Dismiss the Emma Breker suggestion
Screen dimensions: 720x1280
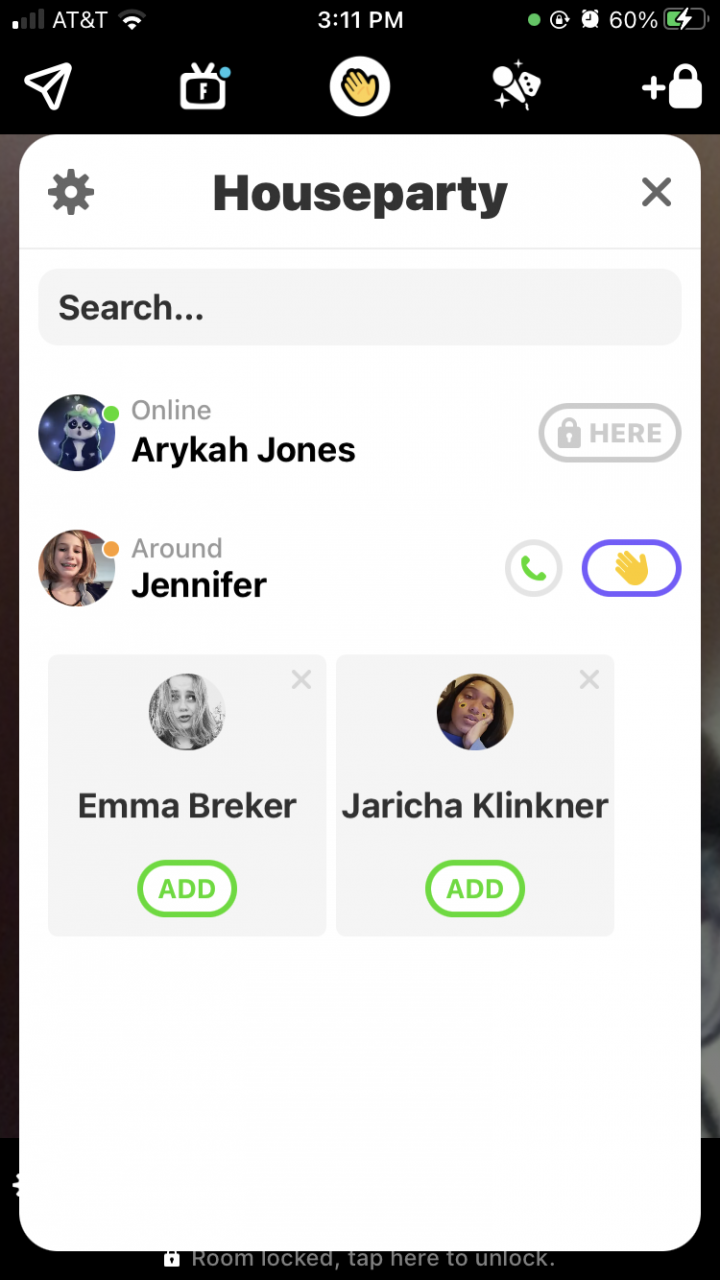pos(301,680)
